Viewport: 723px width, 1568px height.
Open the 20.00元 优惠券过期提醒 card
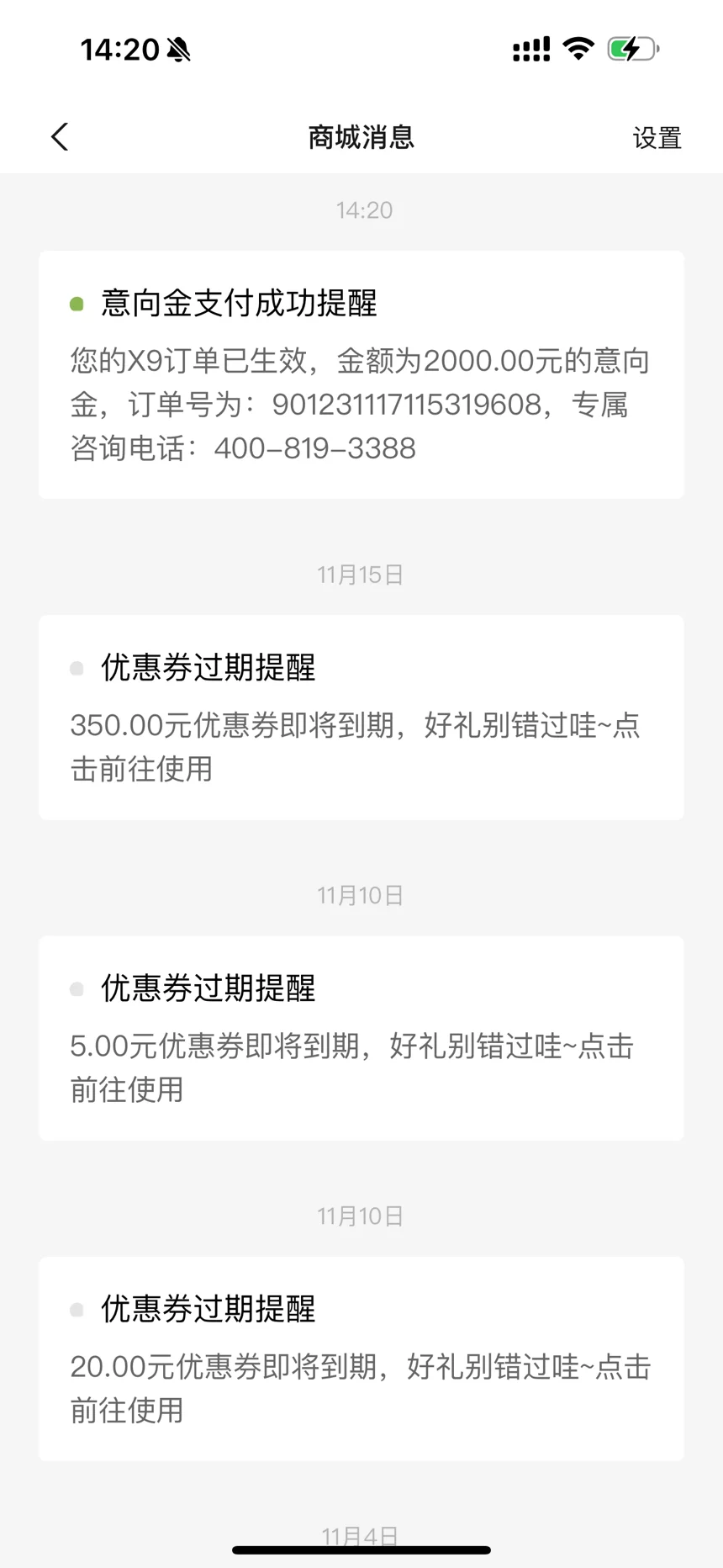pyautogui.click(x=361, y=1359)
